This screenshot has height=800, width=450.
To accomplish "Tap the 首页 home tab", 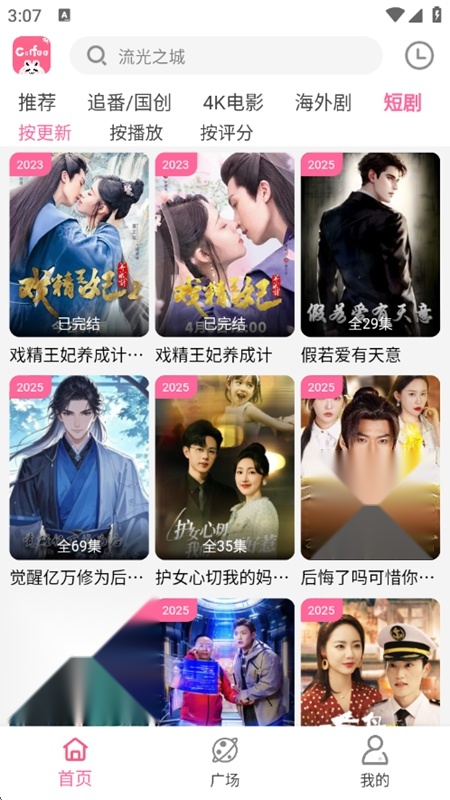I will [x=75, y=763].
